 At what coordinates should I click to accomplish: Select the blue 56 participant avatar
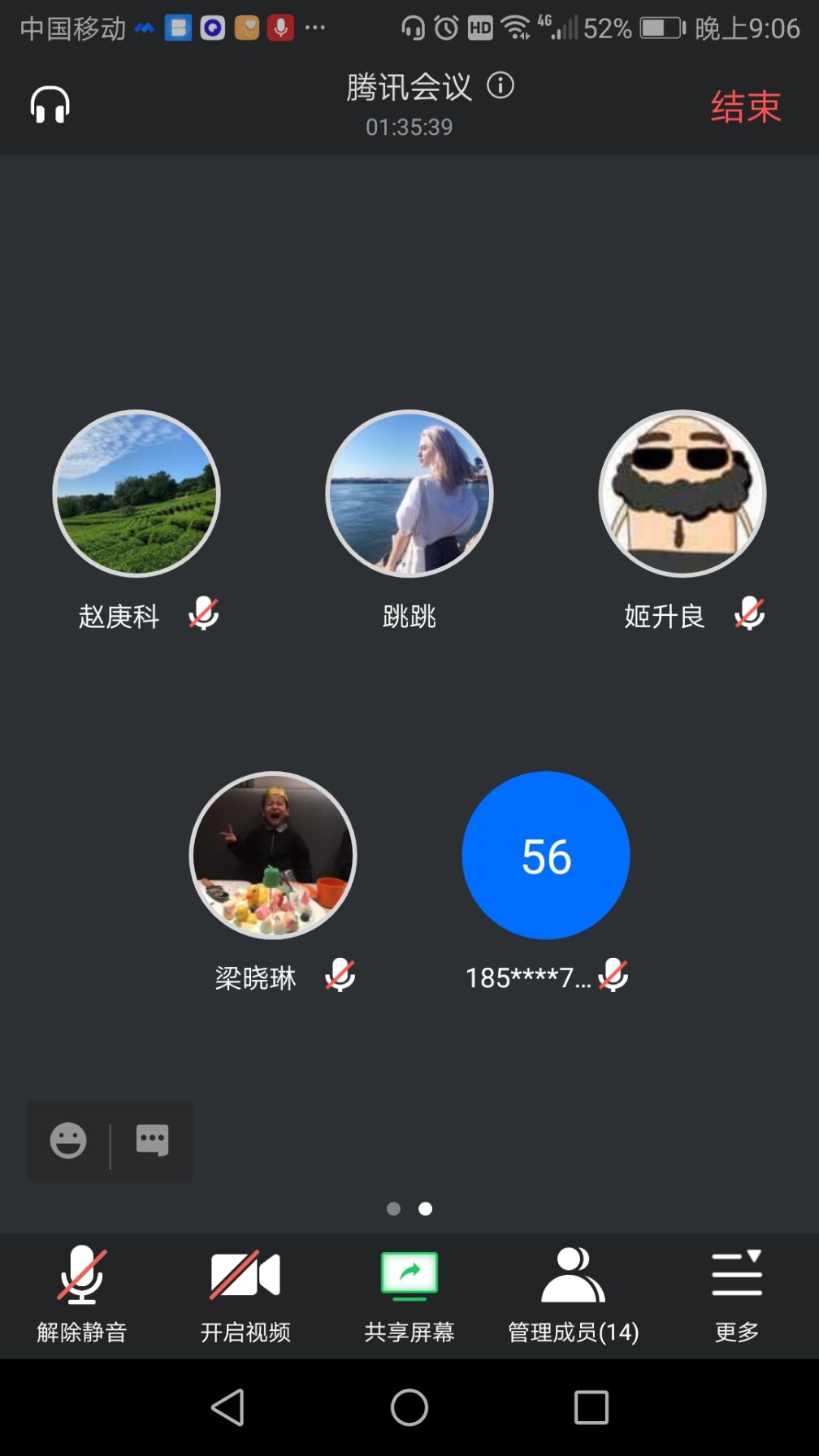tap(546, 855)
